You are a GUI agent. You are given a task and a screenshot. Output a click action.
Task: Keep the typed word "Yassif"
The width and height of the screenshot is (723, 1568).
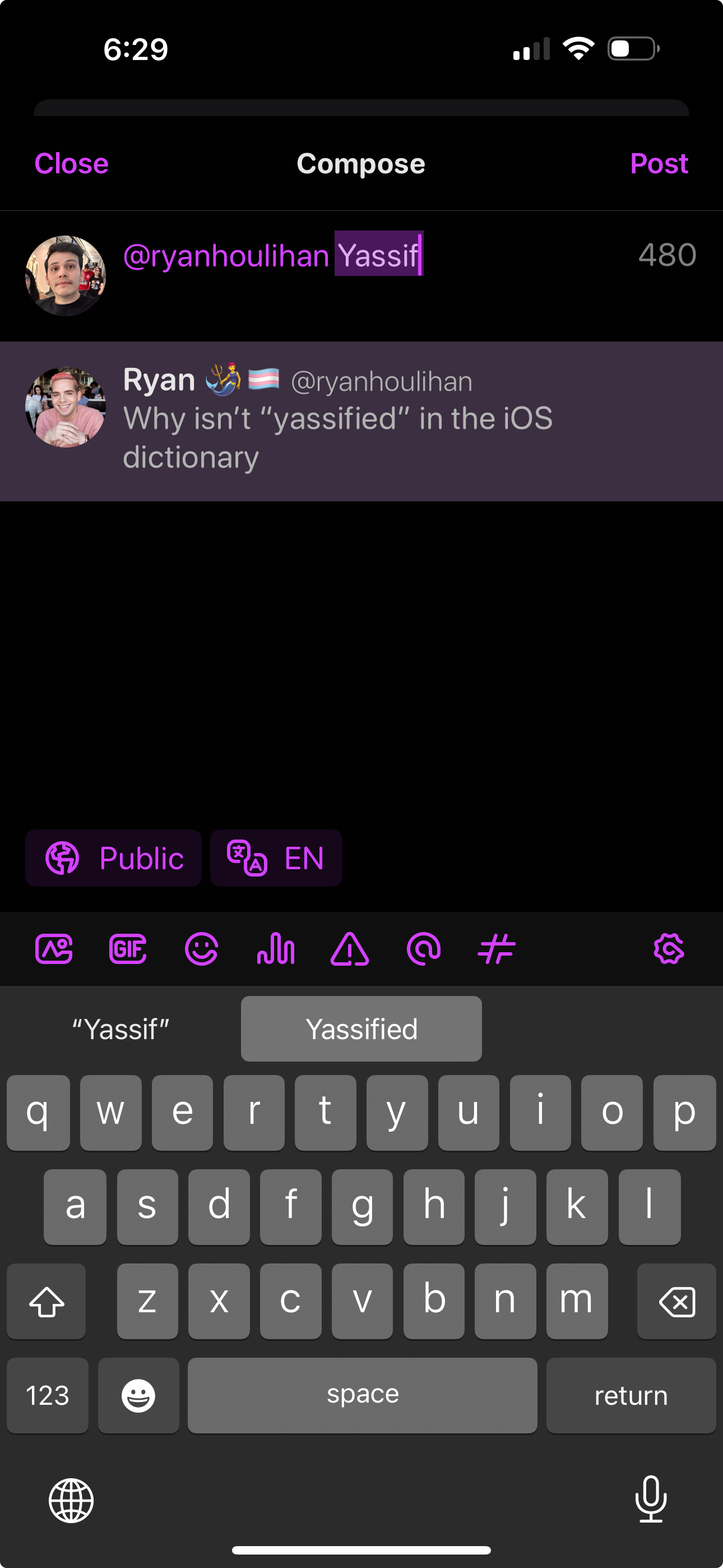tap(121, 1029)
